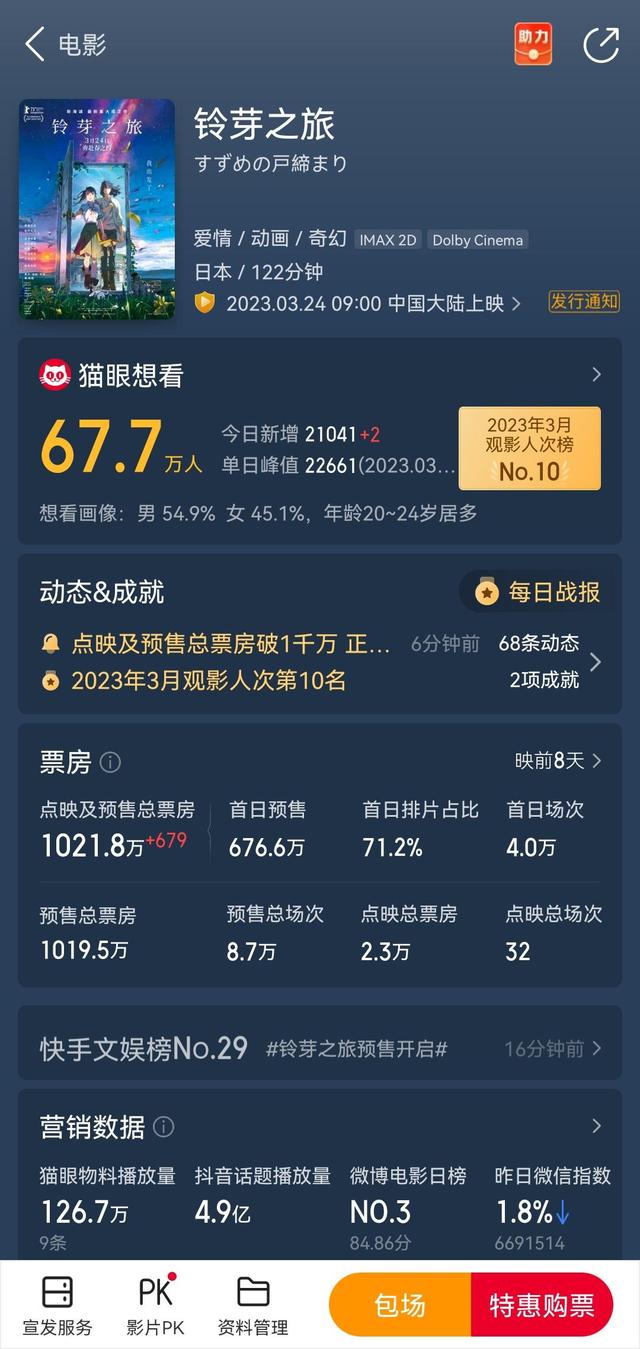Tap the red 助力 badge
The image size is (640, 1349).
coord(533,44)
